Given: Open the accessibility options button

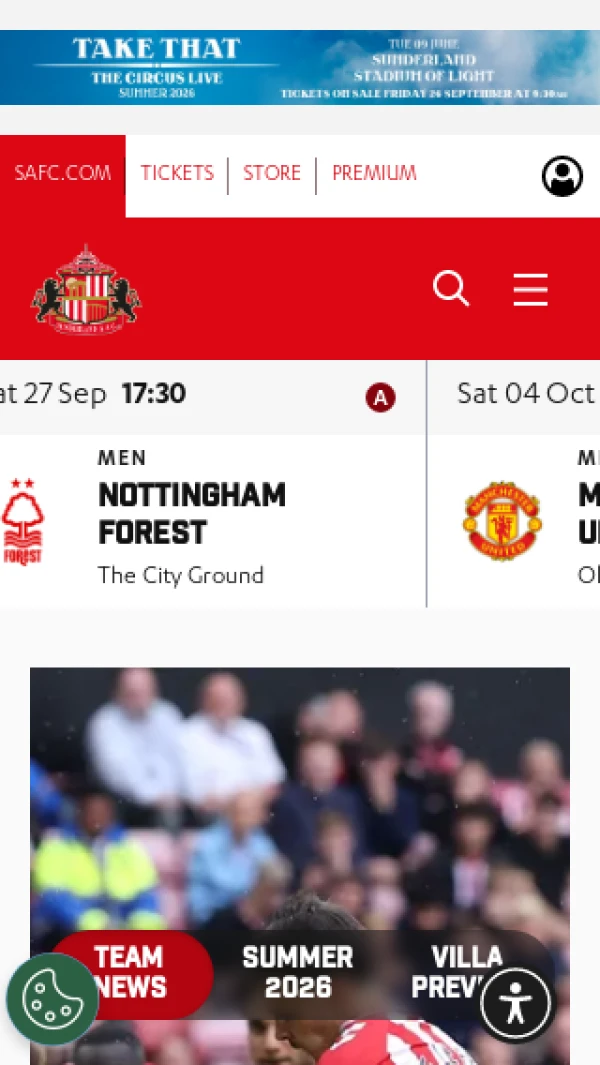Looking at the screenshot, I should 516,1005.
